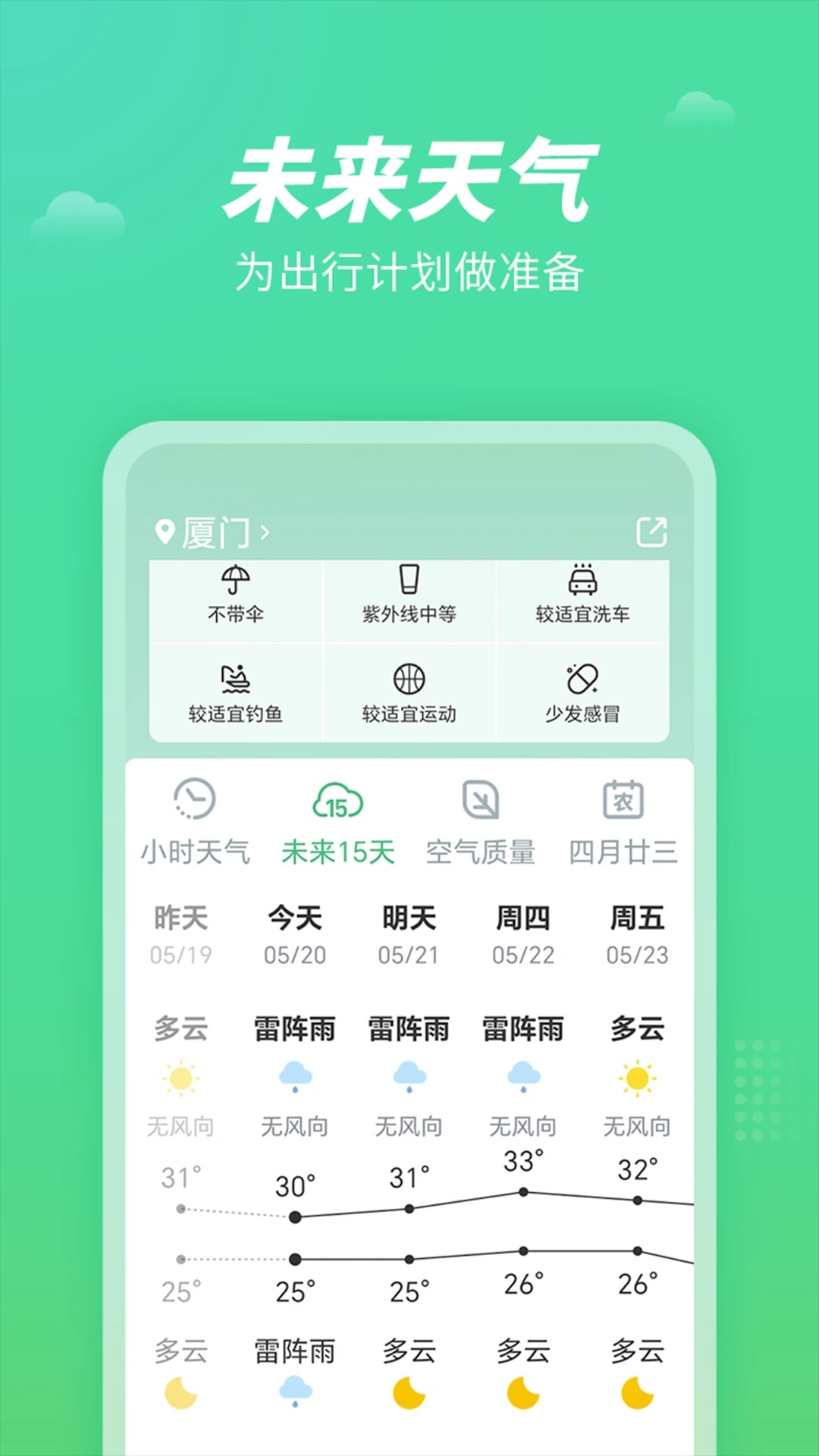Tap the 雷阵雨 label under 今天
Viewport: 819px width, 1456px height.
coord(294,1029)
